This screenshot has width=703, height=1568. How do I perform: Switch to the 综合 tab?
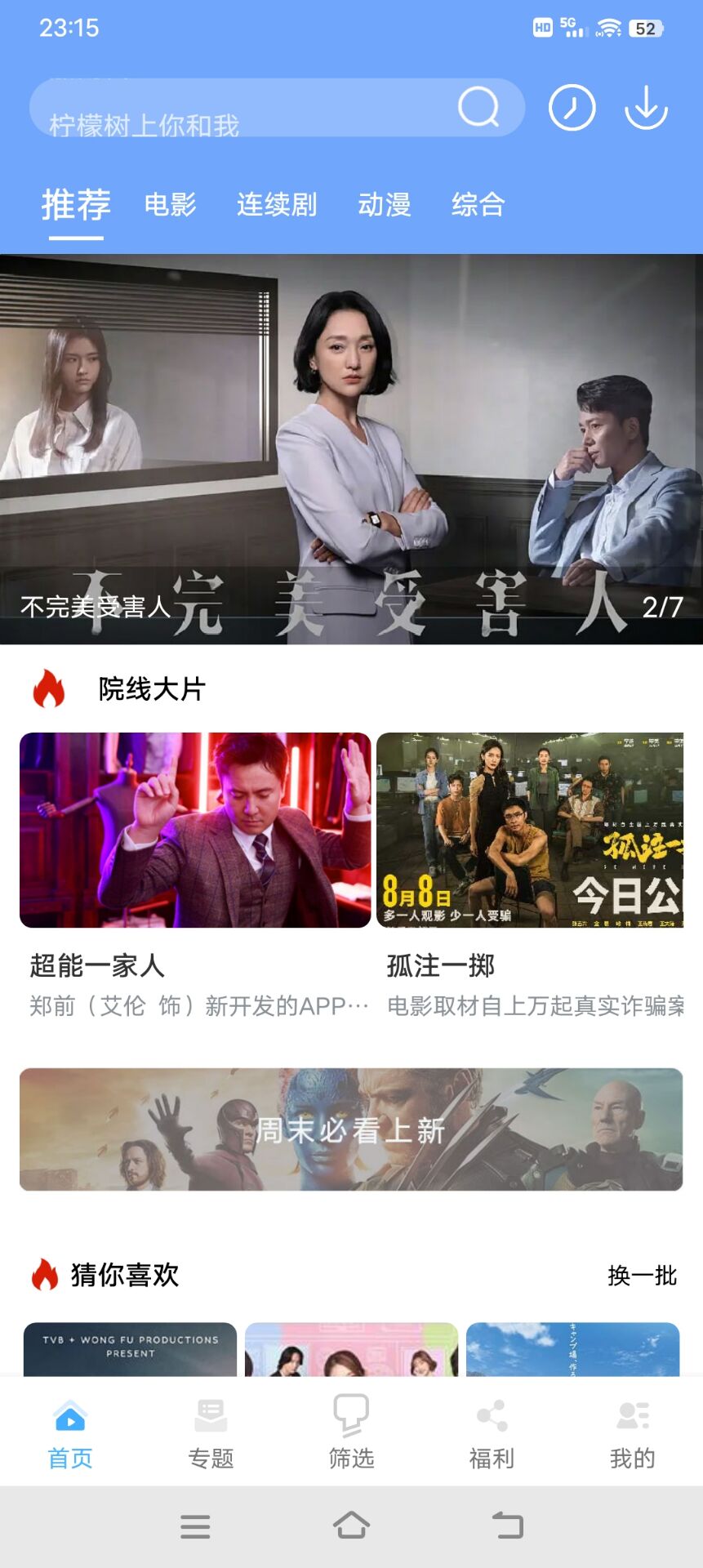[x=478, y=204]
